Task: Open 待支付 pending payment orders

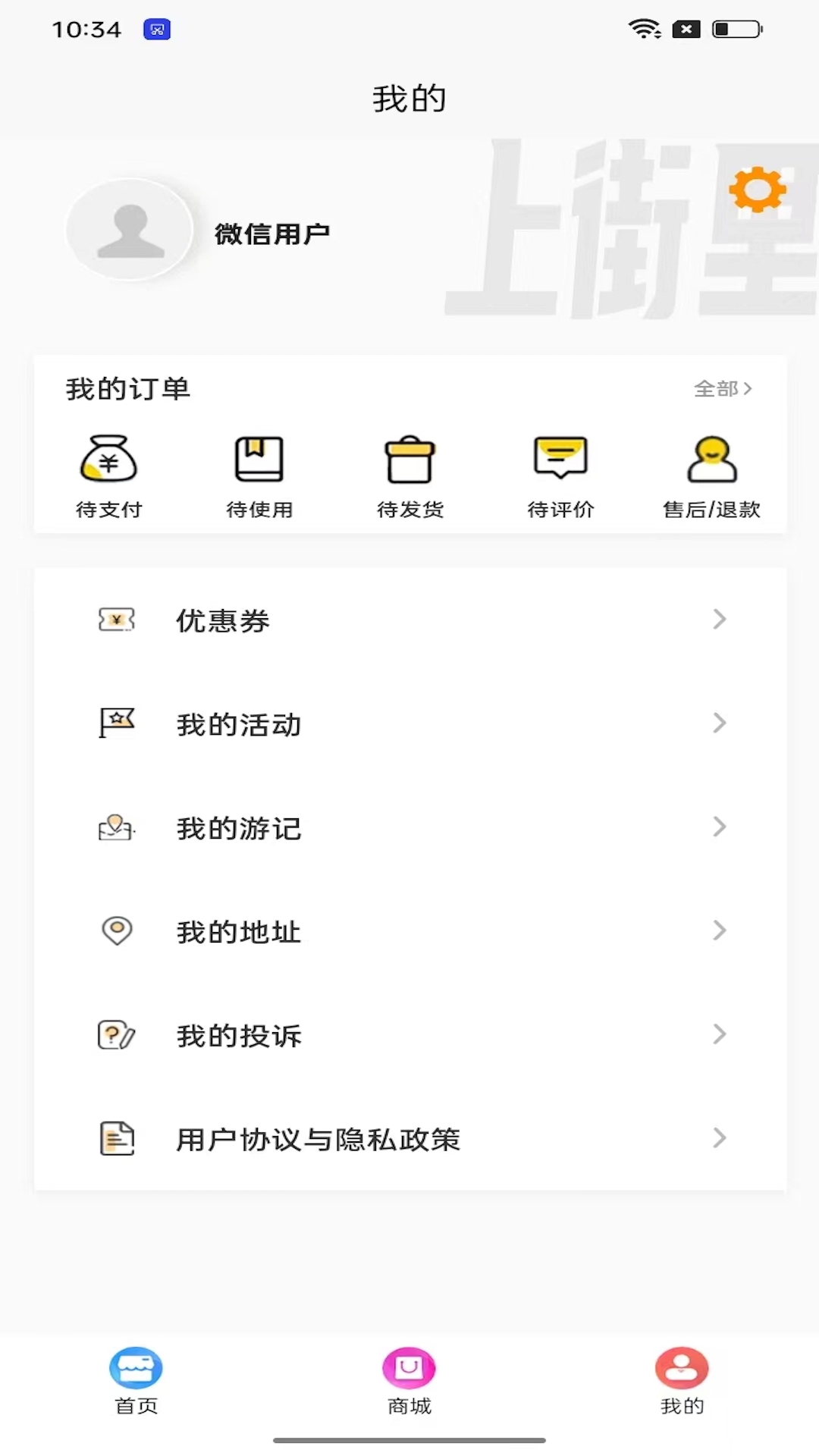Action: [108, 475]
